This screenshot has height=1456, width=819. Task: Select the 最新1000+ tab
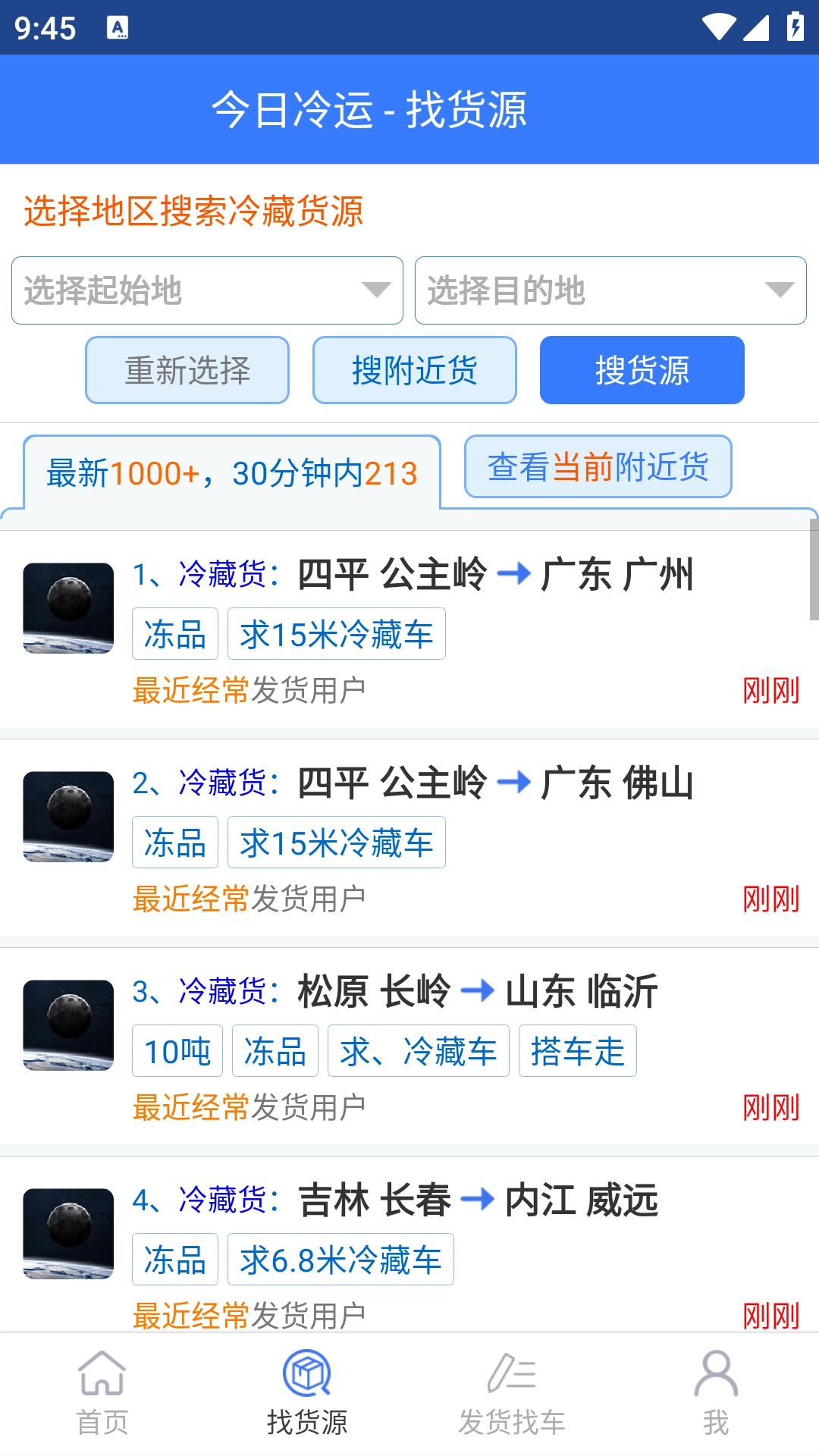[232, 473]
